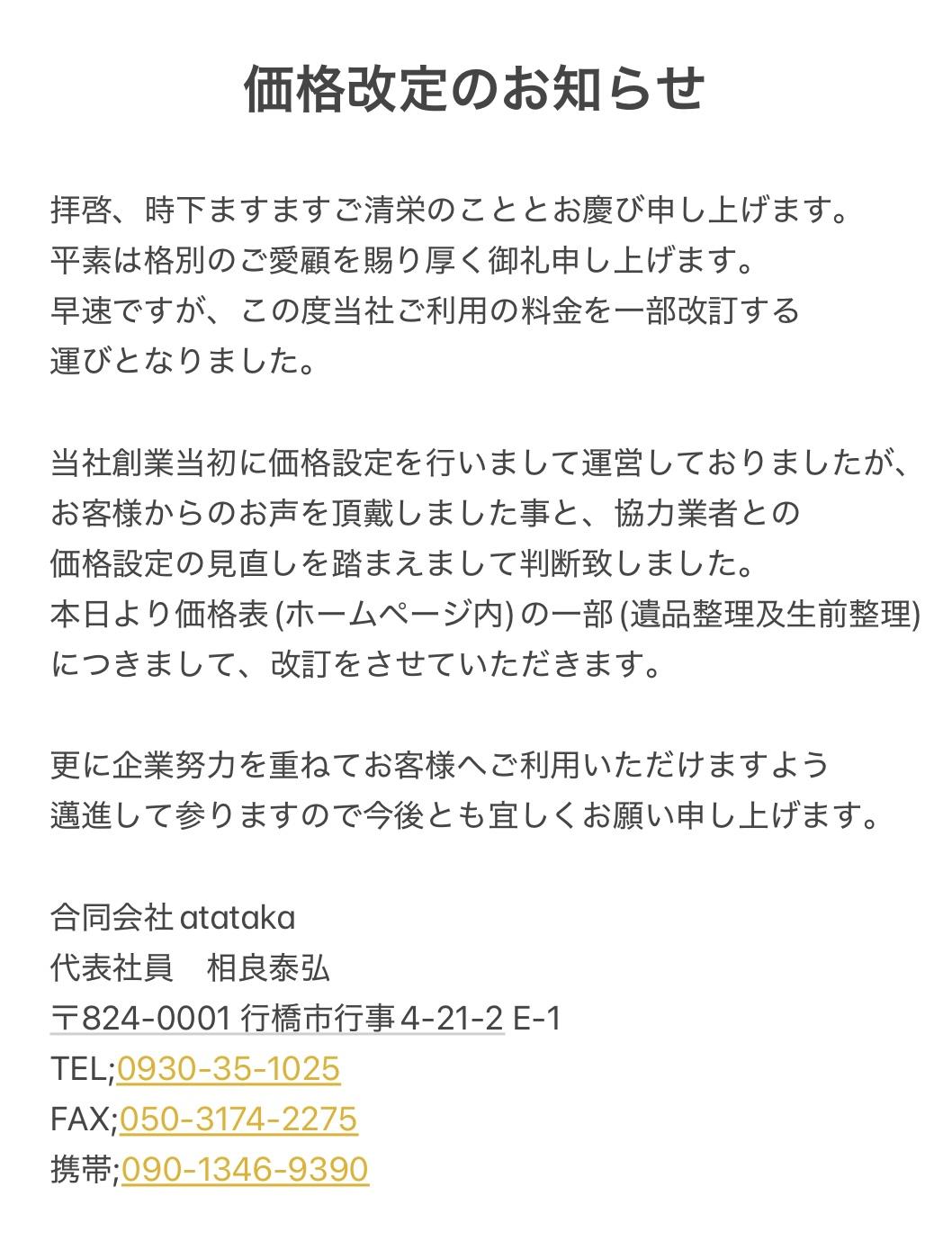The image size is (952, 1250).
Task: Call the mobile number 090-1346-9390
Action: (245, 1169)
